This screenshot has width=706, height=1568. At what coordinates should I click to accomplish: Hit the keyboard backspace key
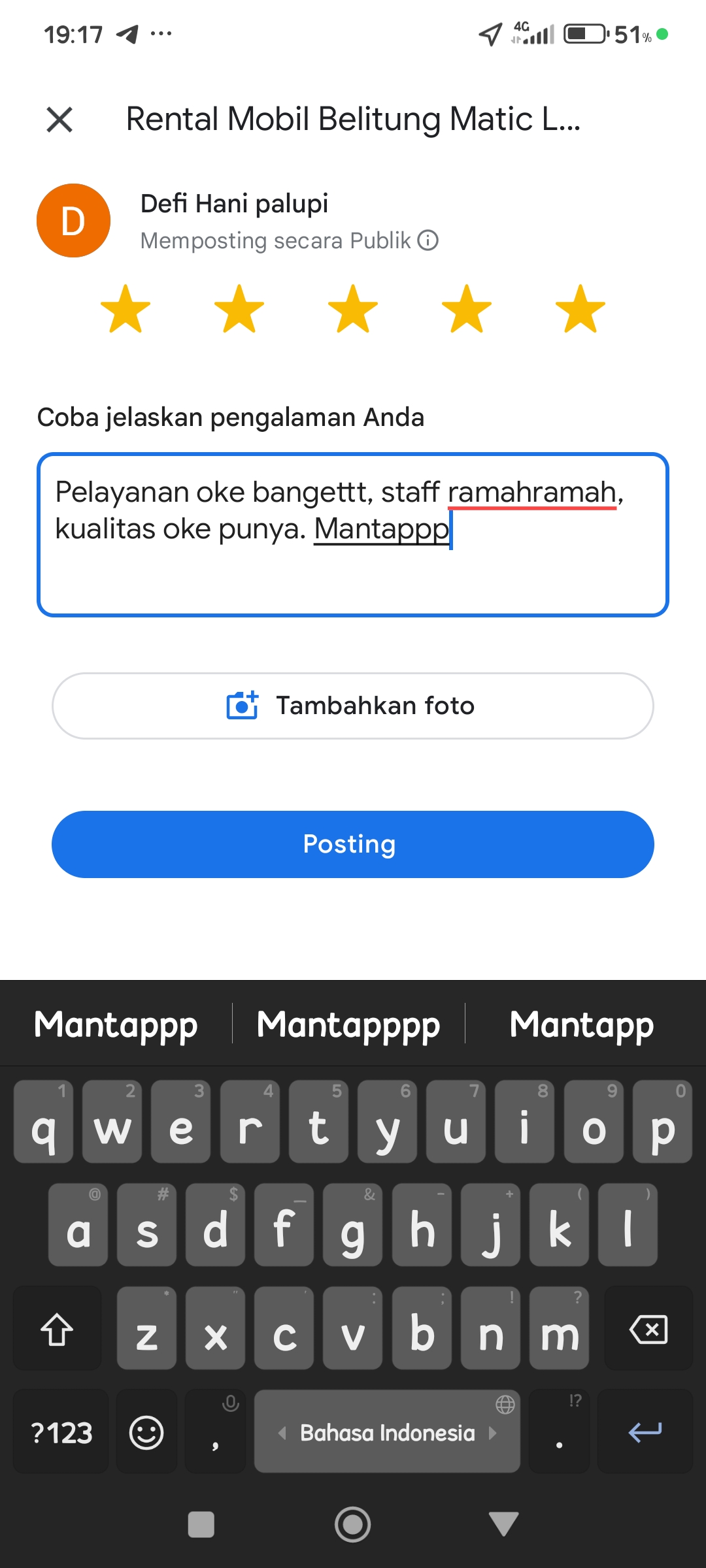[648, 1329]
